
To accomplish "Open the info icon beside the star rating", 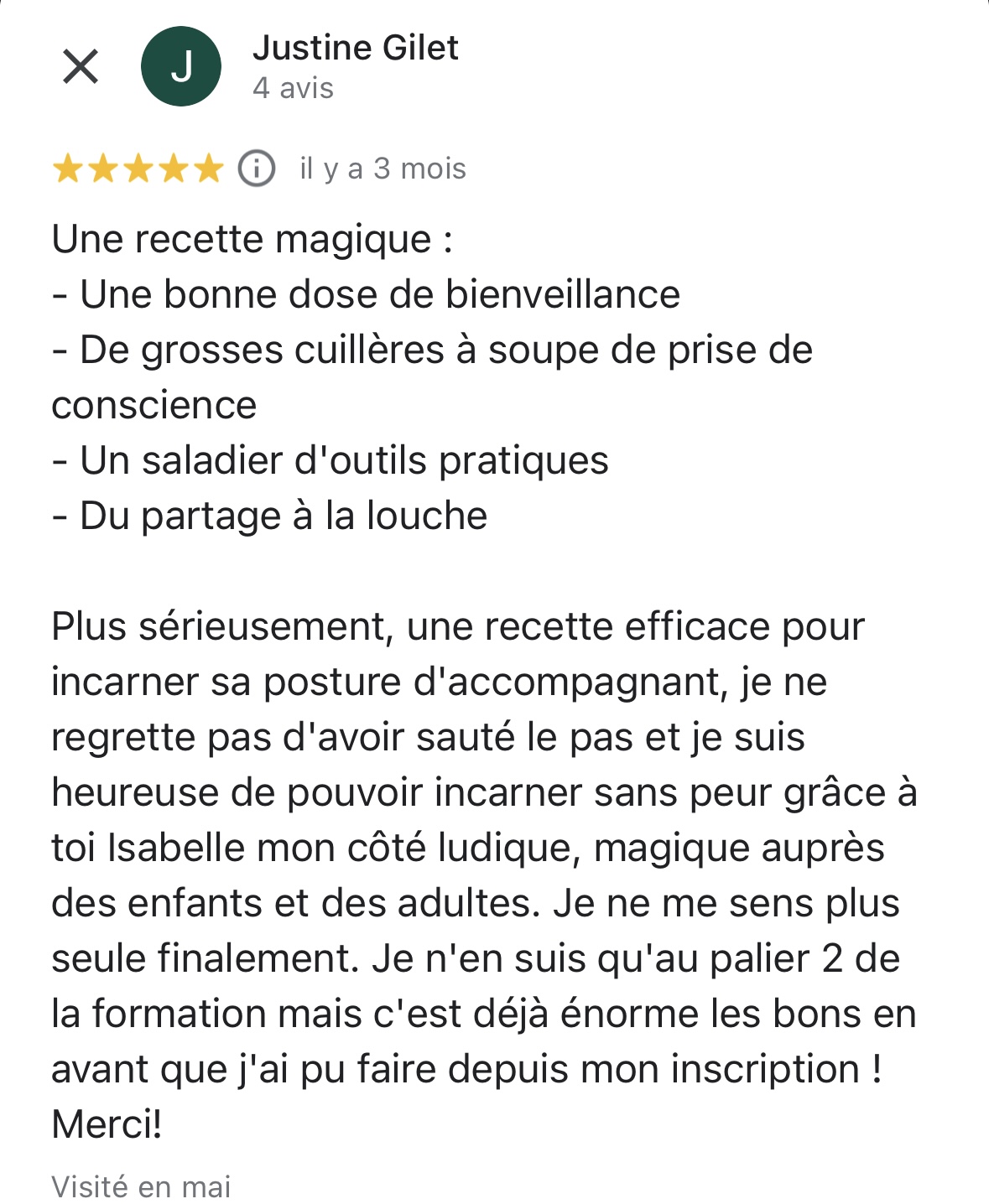I will tap(257, 169).
